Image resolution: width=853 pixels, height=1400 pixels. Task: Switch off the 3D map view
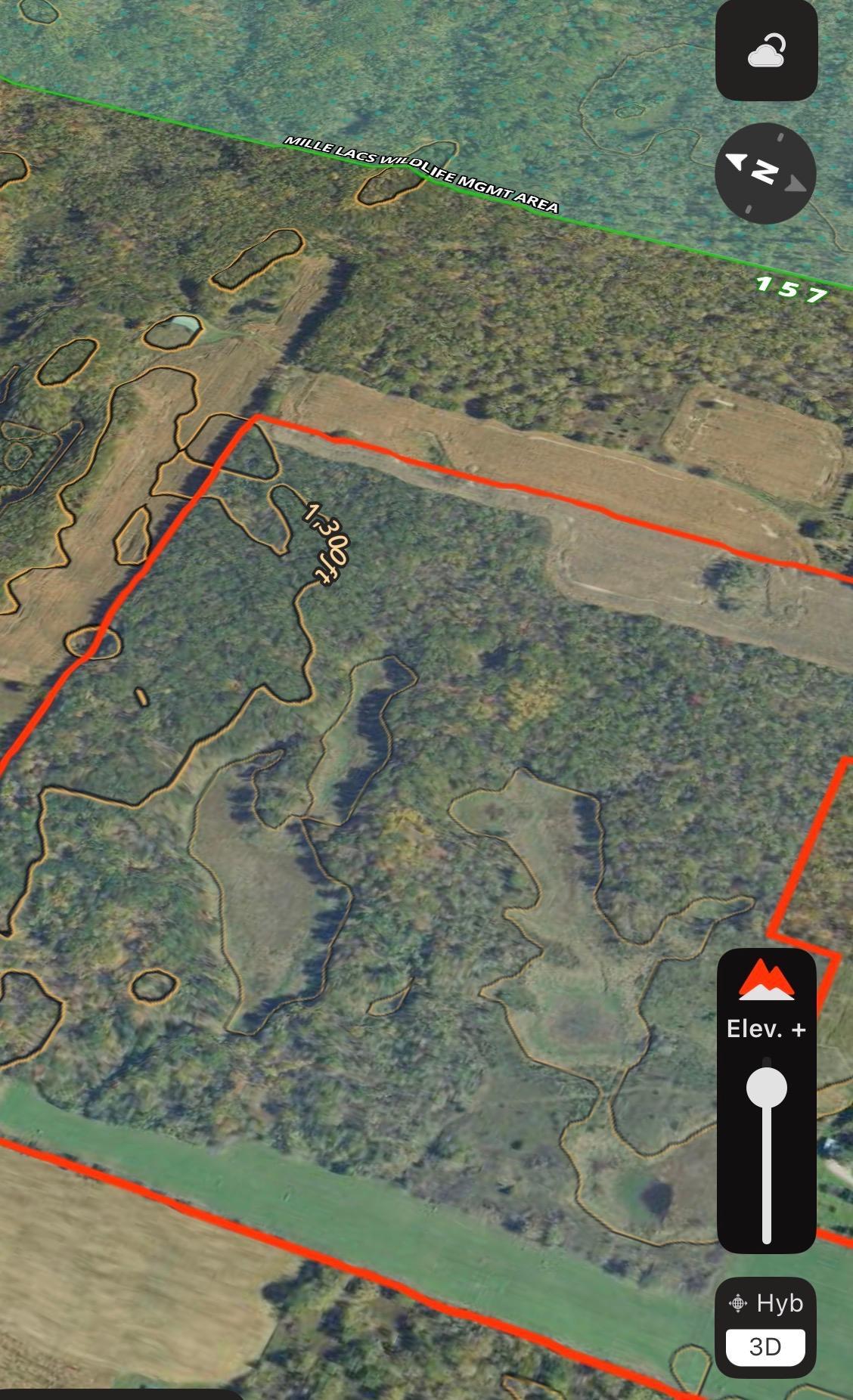click(x=765, y=1346)
